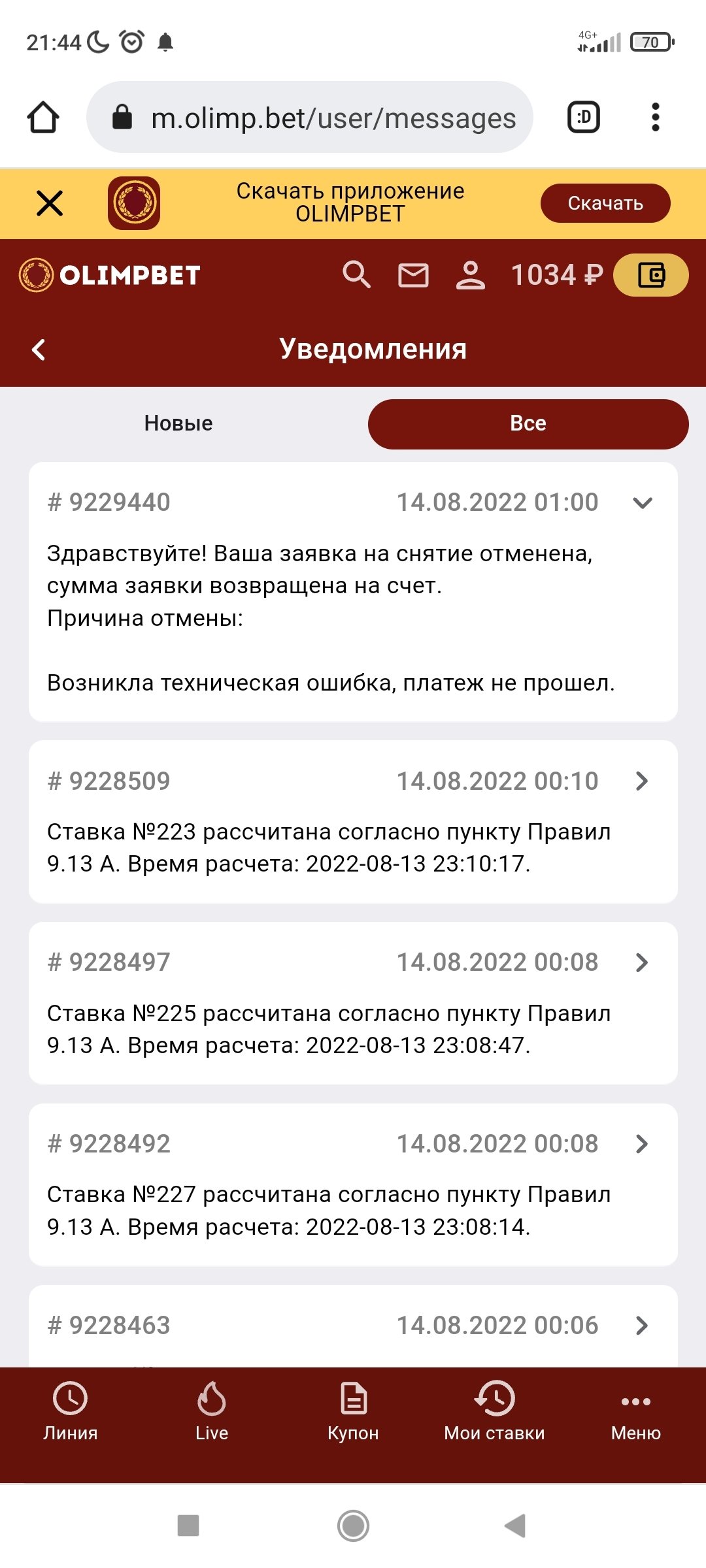Expand notification # 9228463
The image size is (706, 1568).
pos(642,1325)
